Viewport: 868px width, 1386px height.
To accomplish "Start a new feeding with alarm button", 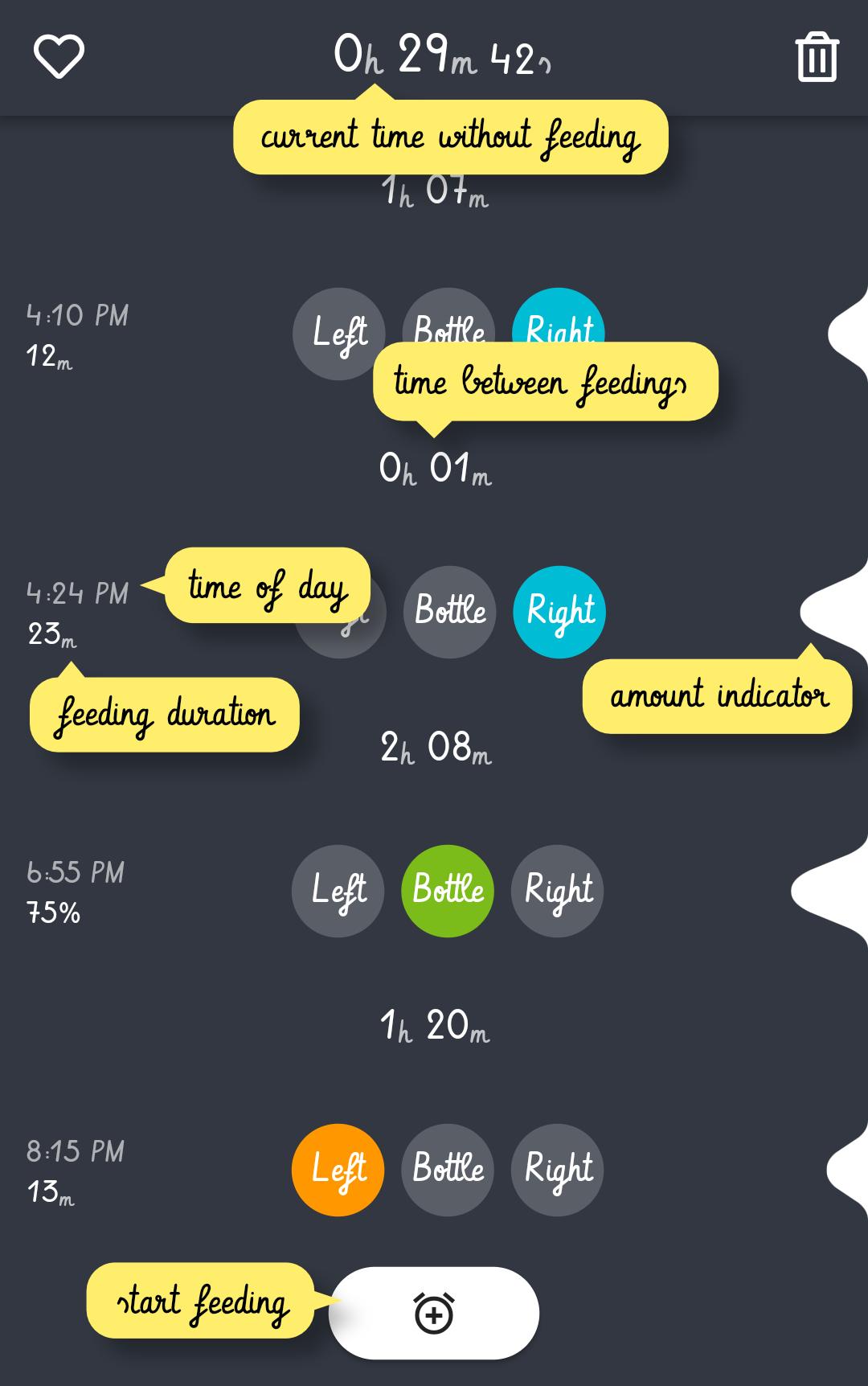I will (x=434, y=1314).
